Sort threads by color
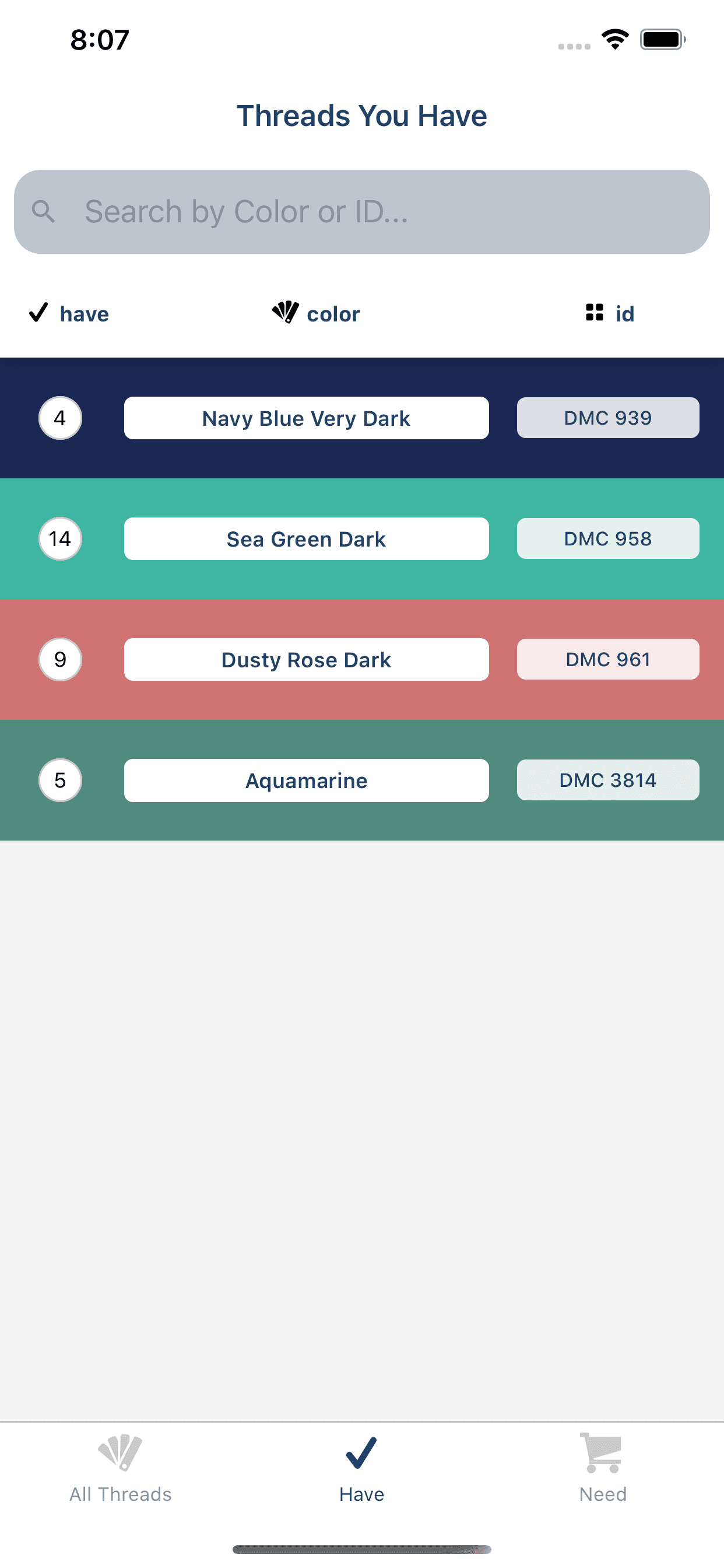 317,313
